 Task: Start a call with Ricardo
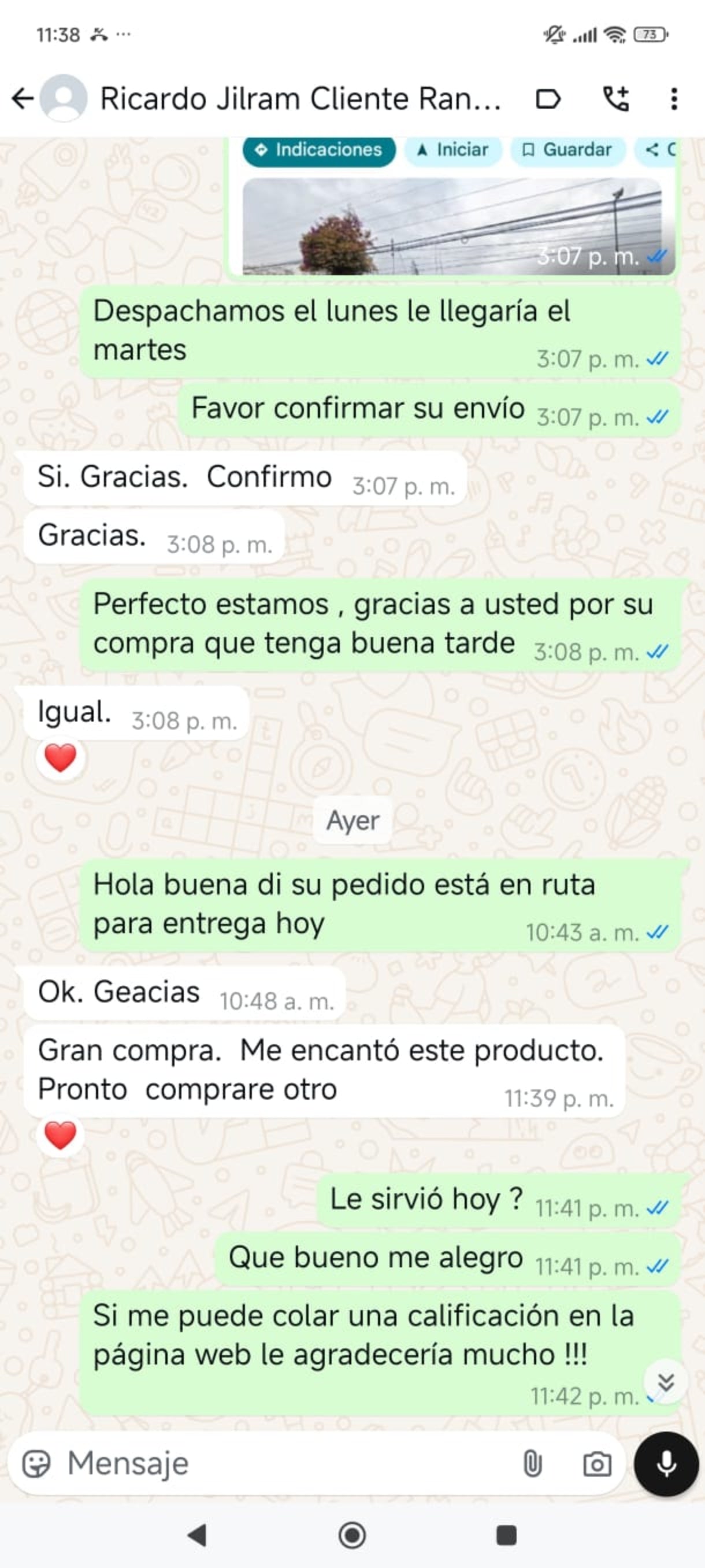[x=615, y=99]
